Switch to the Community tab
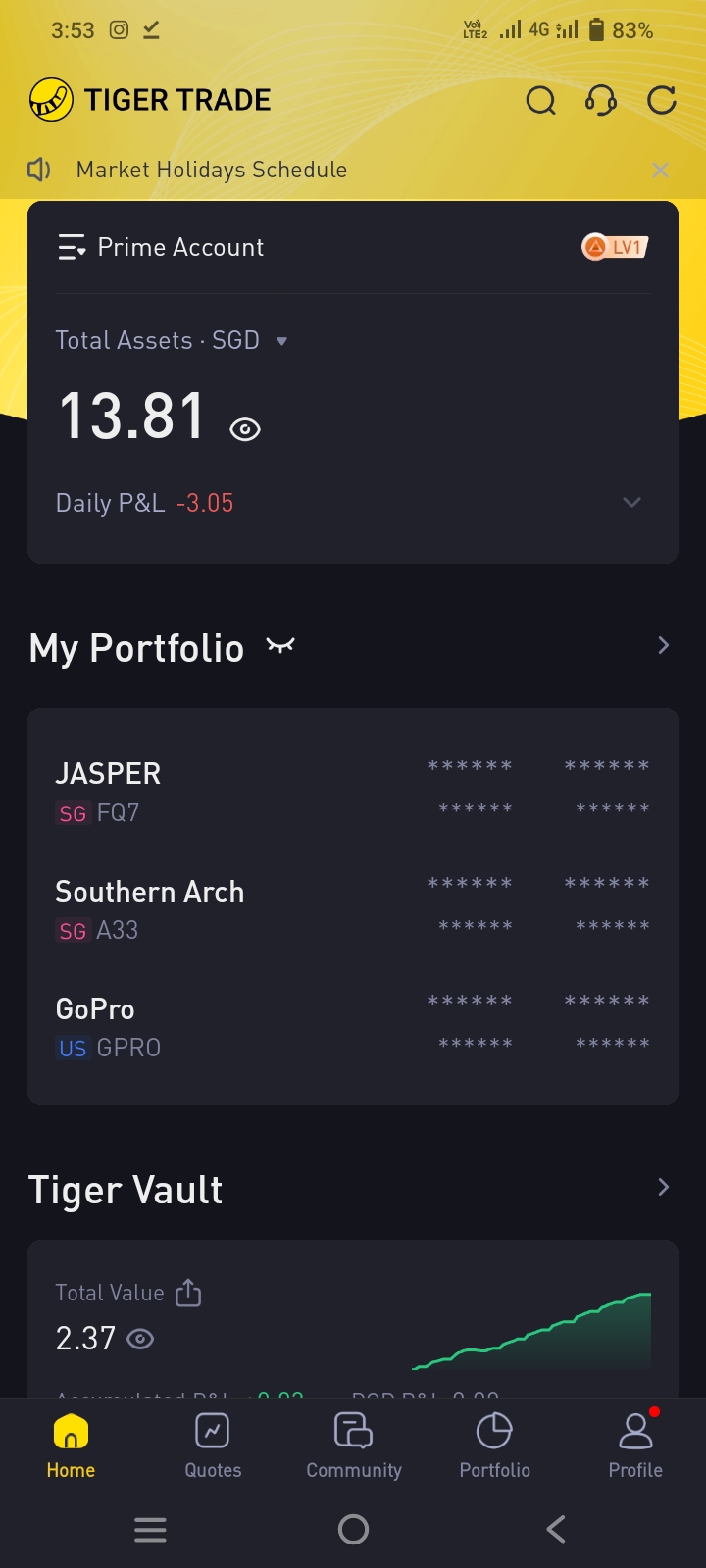Viewport: 706px width, 1568px height. [x=354, y=1445]
